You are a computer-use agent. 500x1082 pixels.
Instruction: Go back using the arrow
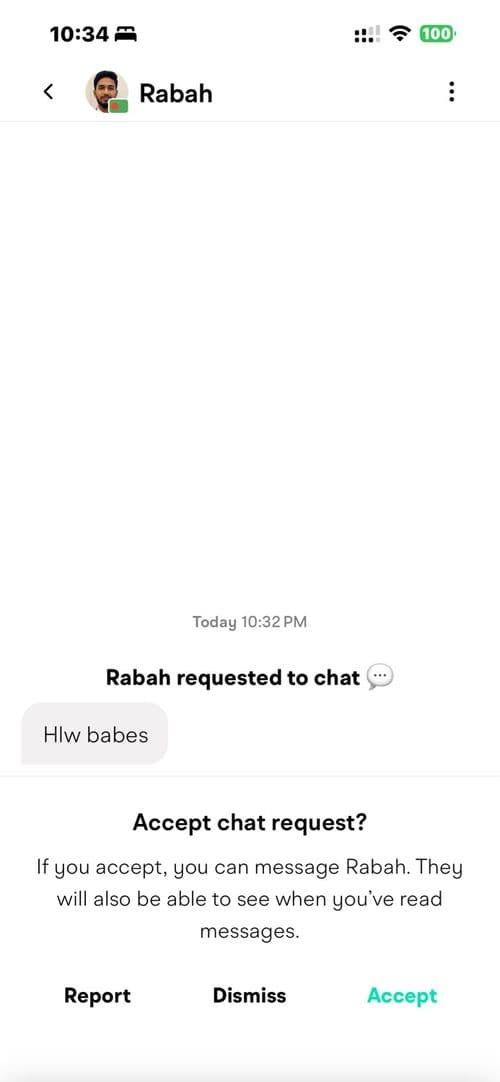[x=48, y=91]
